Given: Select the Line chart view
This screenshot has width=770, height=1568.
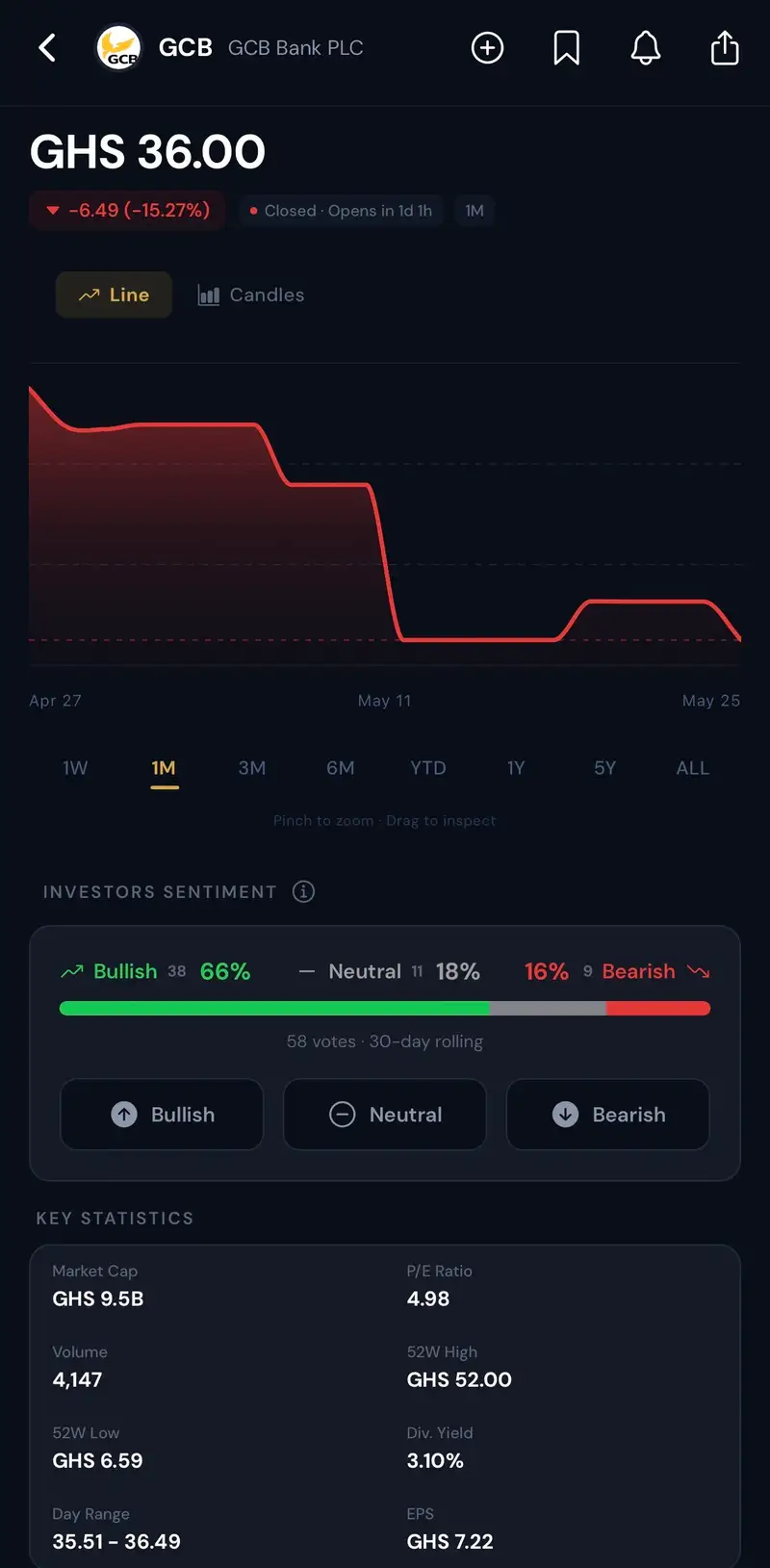Looking at the screenshot, I should [114, 295].
